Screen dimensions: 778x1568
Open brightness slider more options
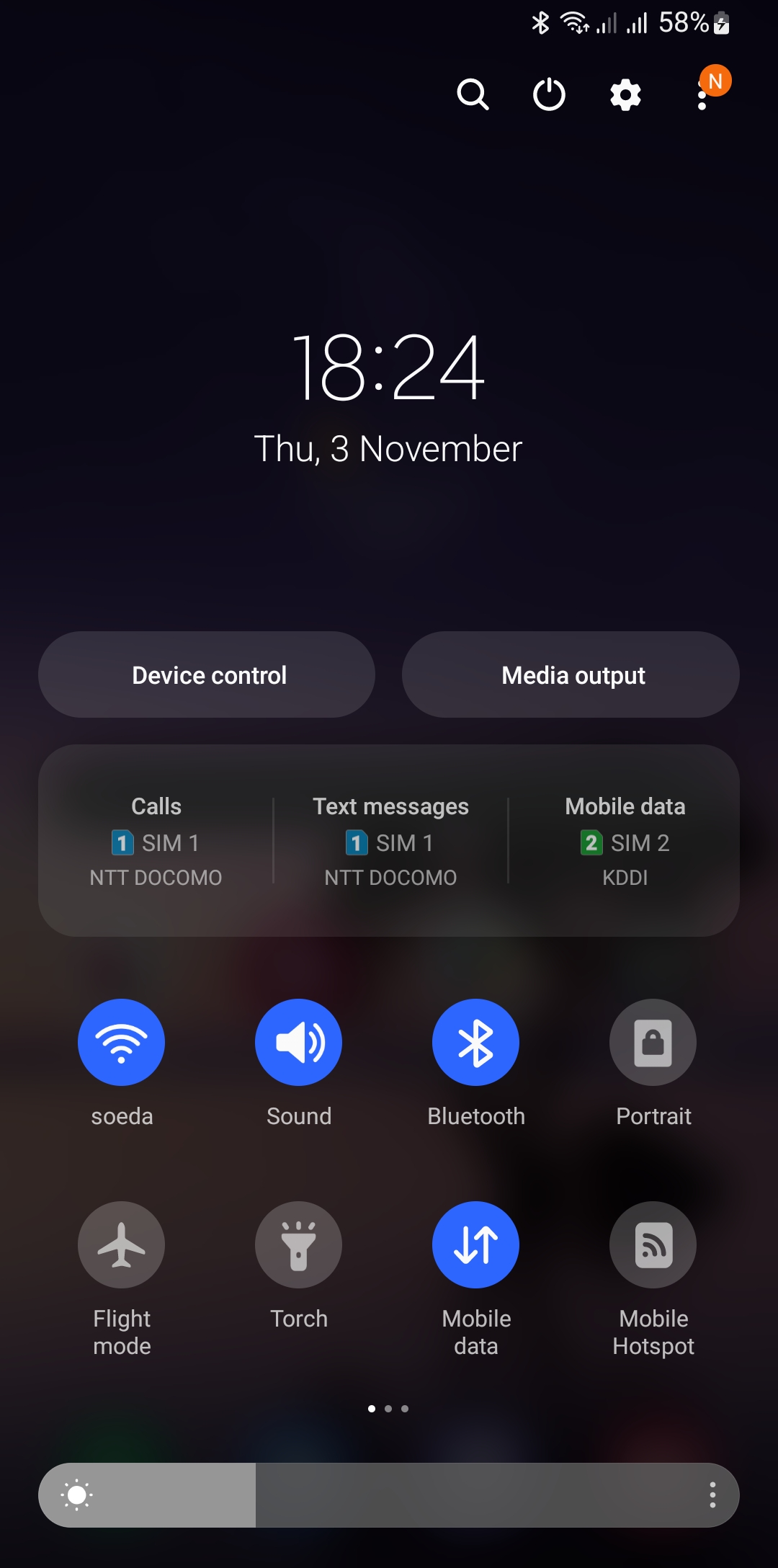712,1495
